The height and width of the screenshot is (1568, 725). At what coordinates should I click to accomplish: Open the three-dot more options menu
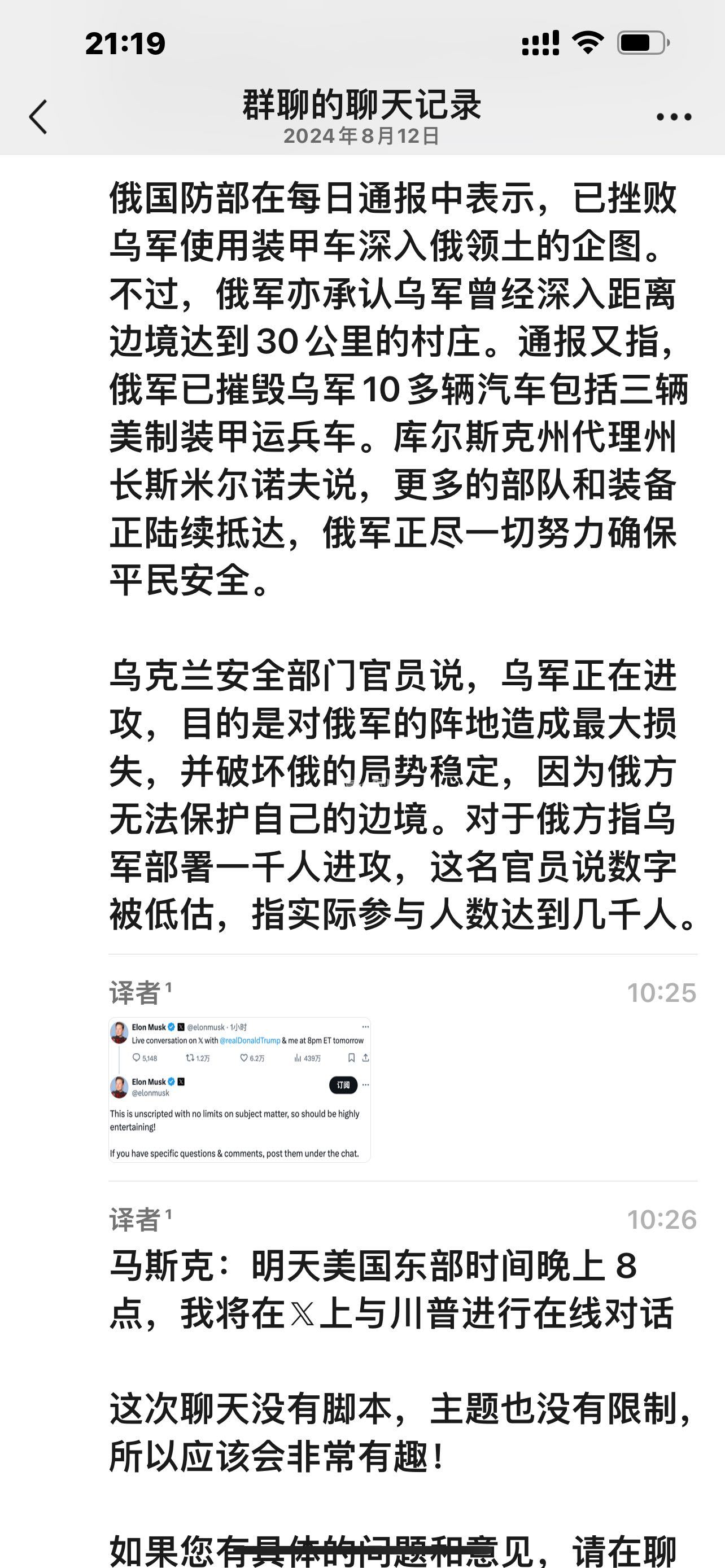coord(673,117)
